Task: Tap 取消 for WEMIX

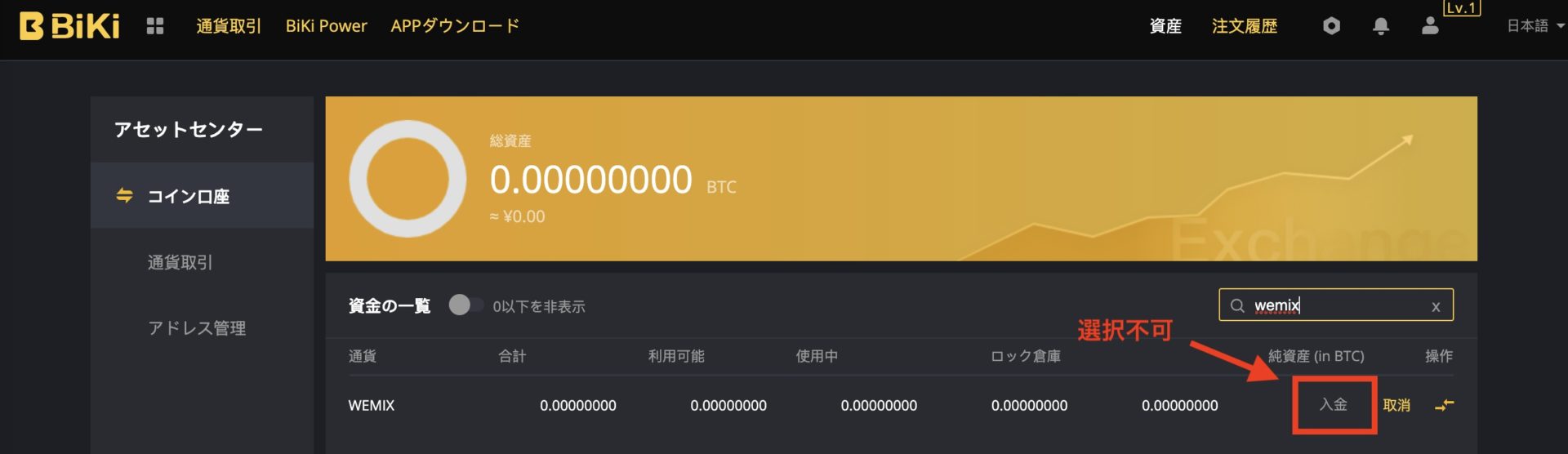Action: [x=1396, y=405]
